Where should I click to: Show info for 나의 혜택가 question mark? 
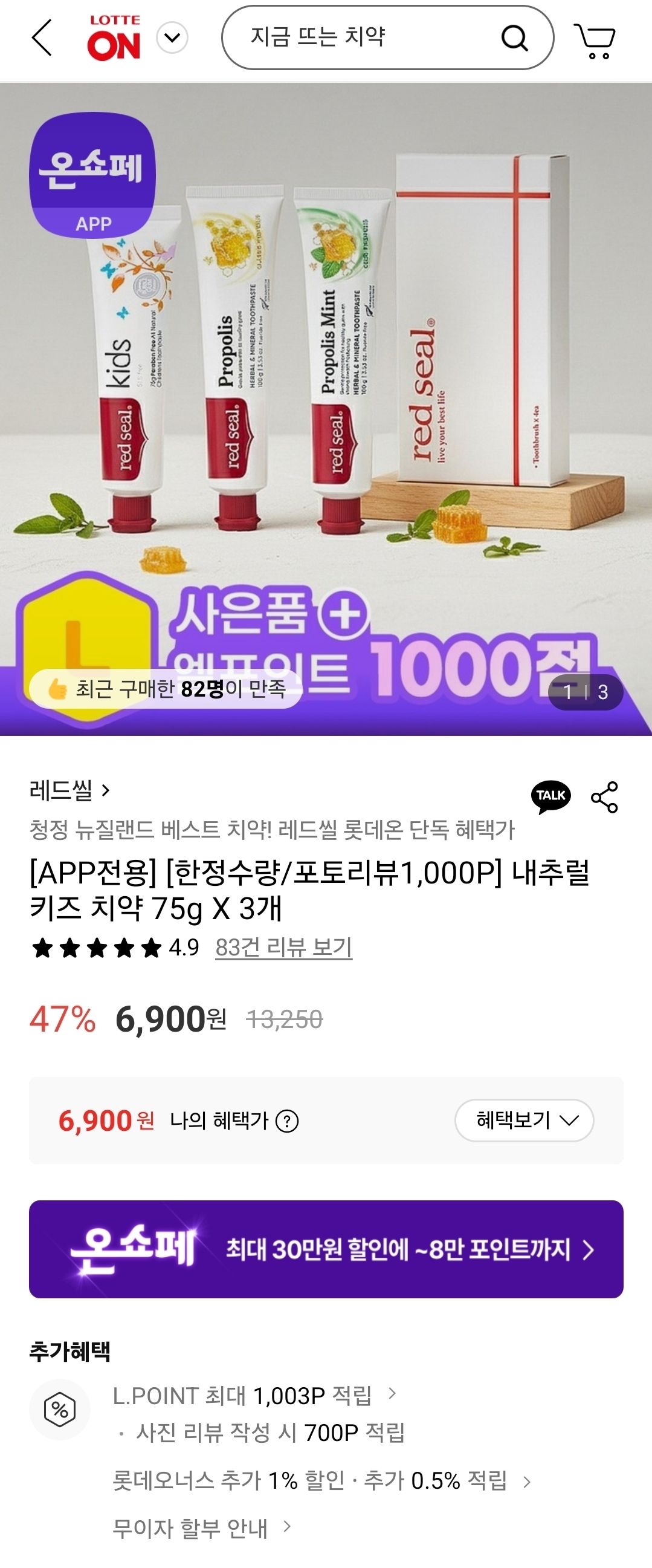click(287, 1121)
